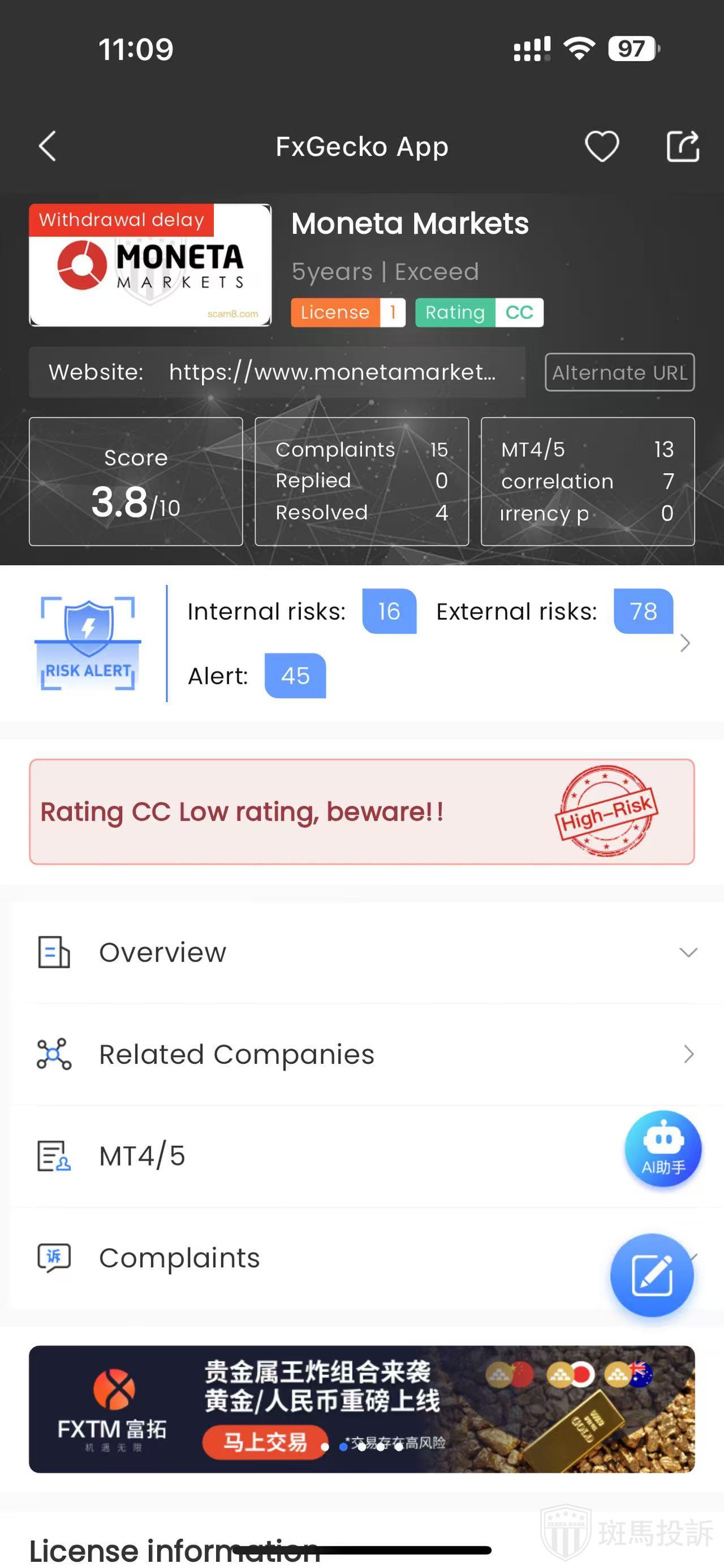
Task: Favorite Moneta Markets with the heart icon
Action: [602, 146]
